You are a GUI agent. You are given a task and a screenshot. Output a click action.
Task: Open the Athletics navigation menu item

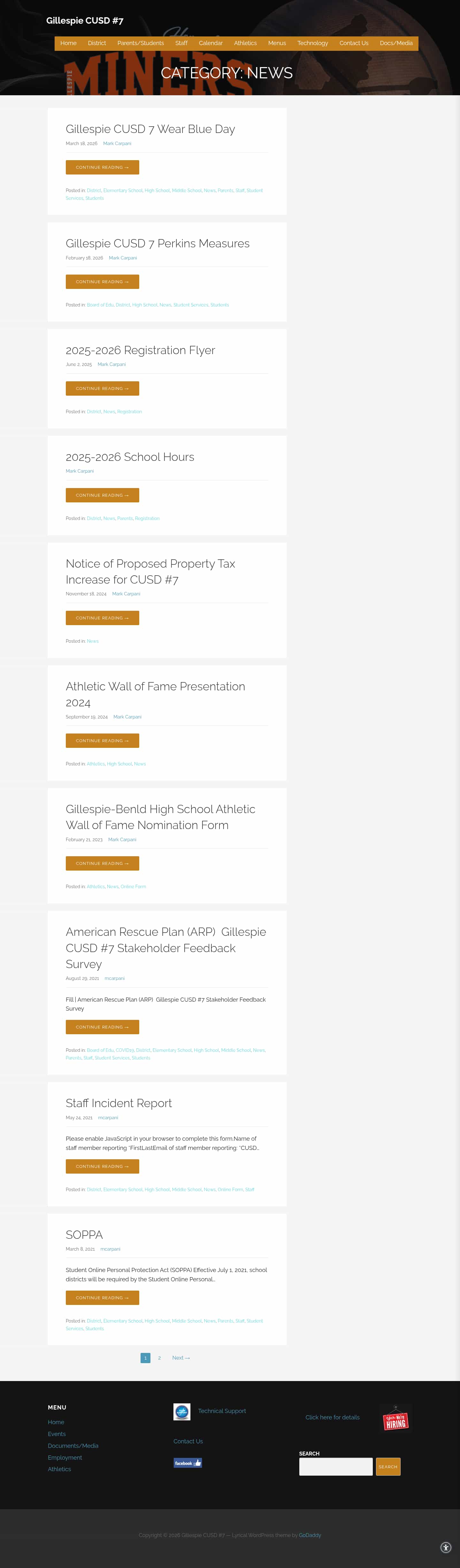[x=245, y=43]
